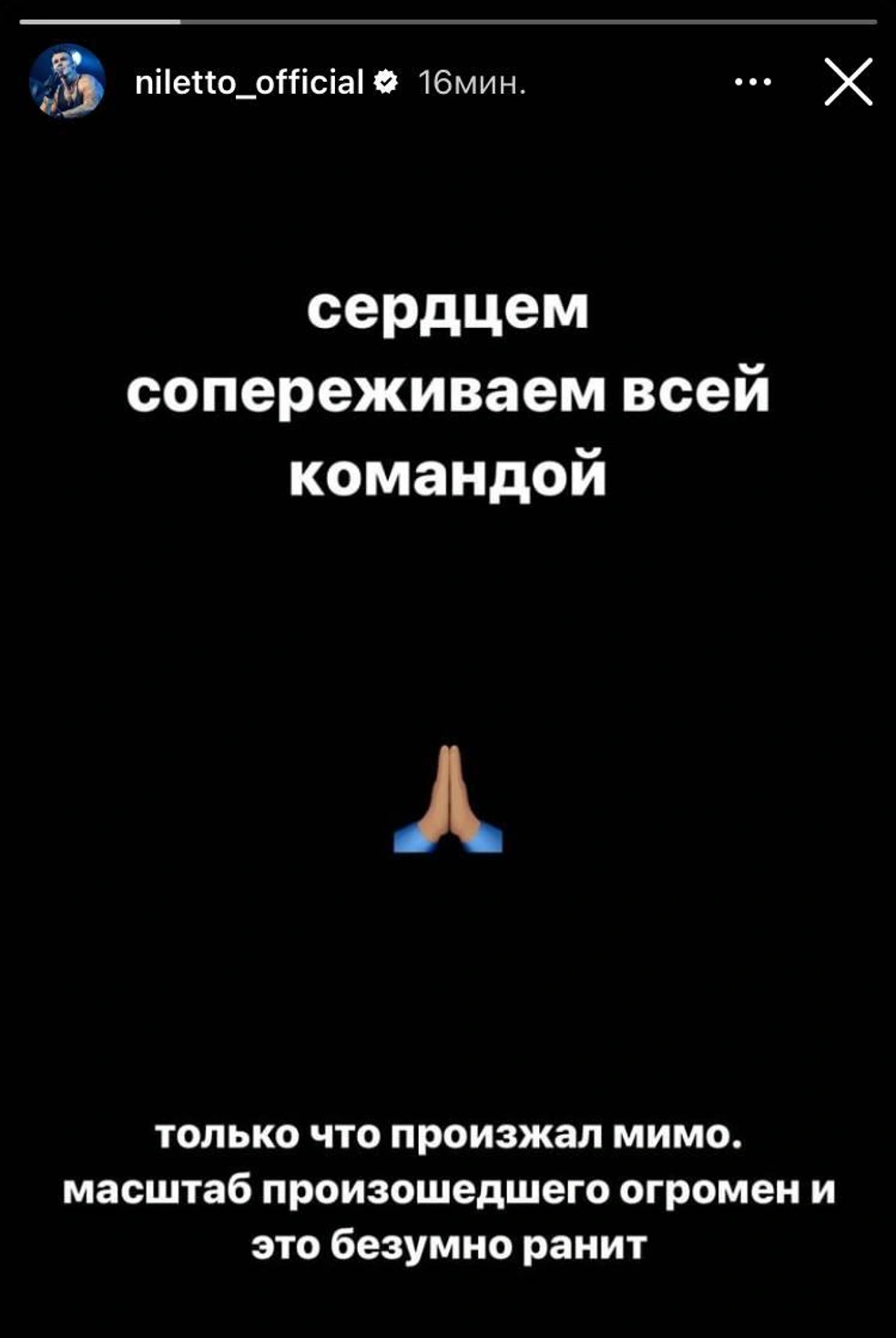The image size is (896, 1338).
Task: Open niletto_official profile picture
Action: 67,82
